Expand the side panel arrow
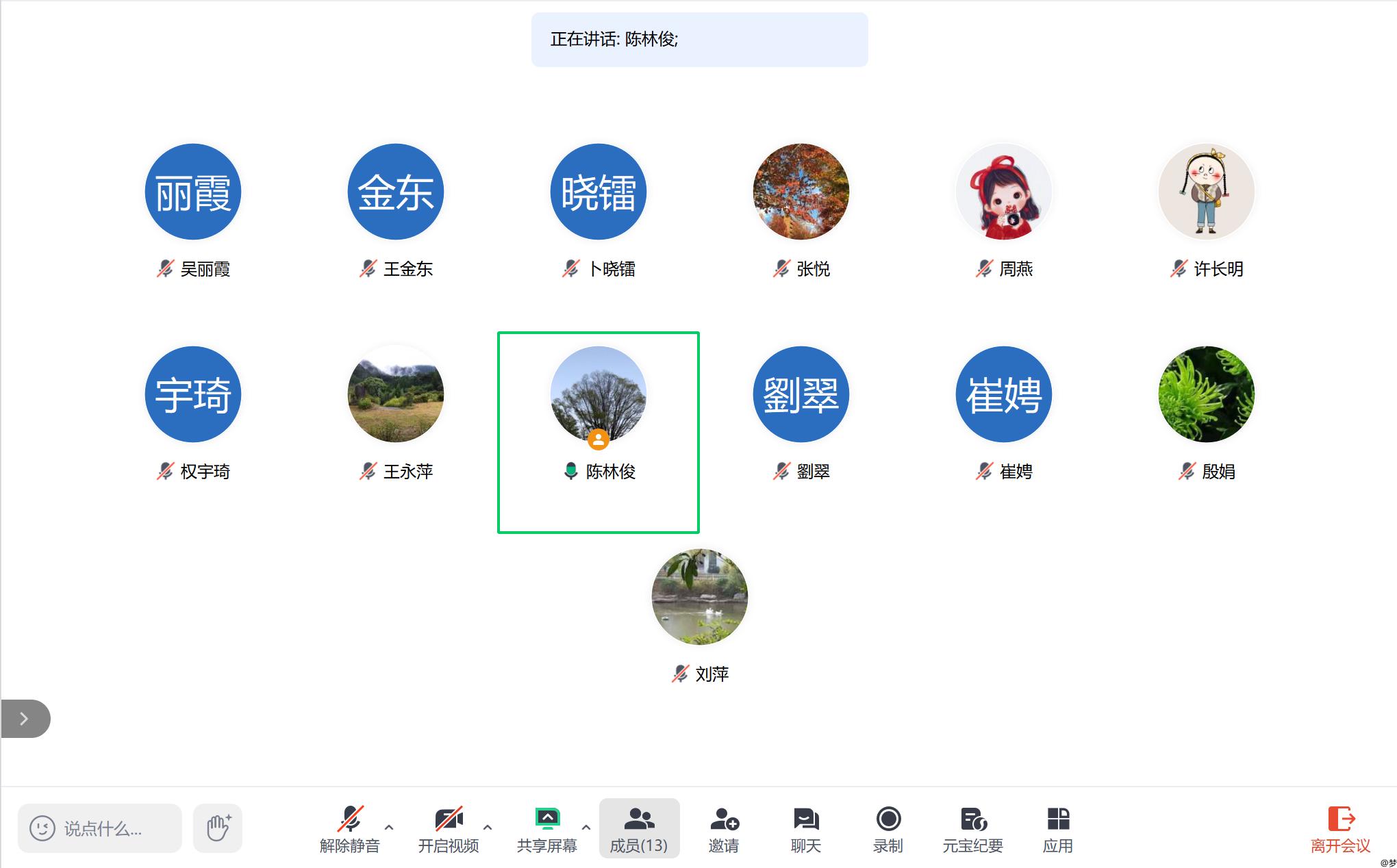The height and width of the screenshot is (868, 1397). pos(25,719)
